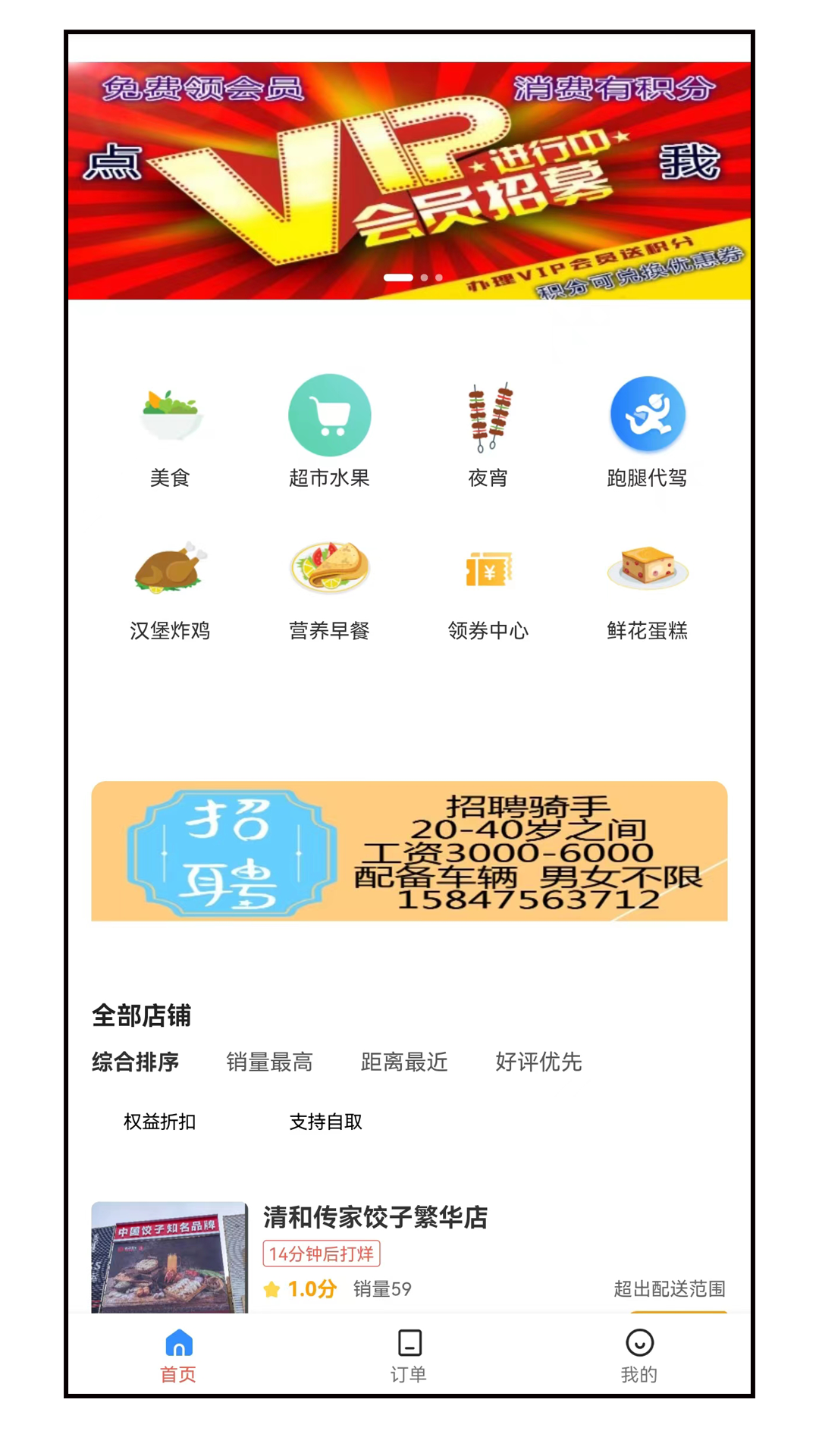Tap the 跑腿代驾 errand service icon
This screenshot has width=819, height=1456.
click(x=648, y=432)
